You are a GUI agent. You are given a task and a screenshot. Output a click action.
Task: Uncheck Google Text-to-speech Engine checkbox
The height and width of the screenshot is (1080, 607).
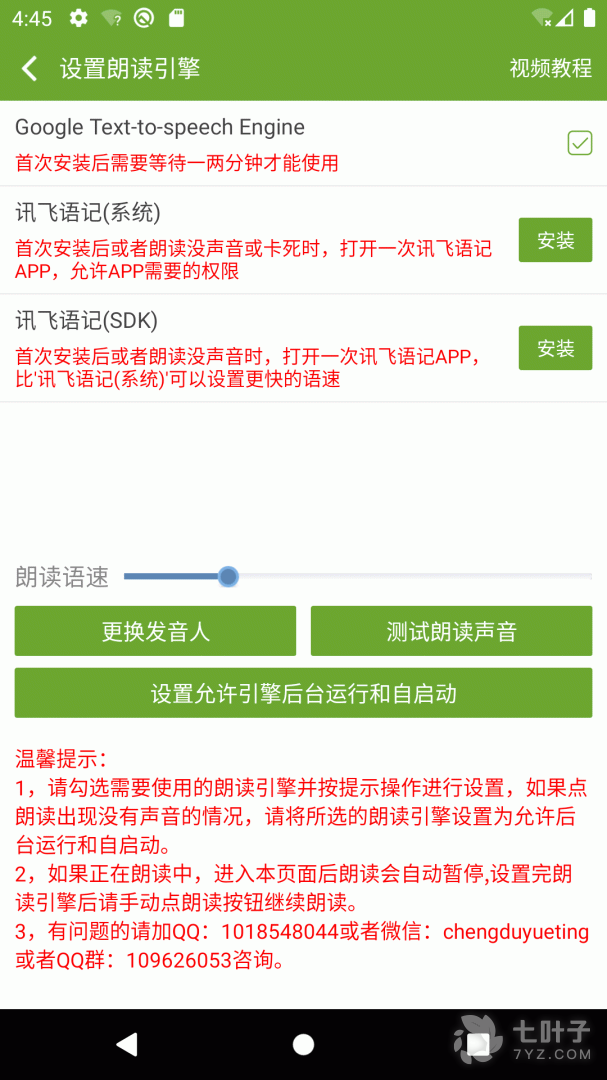coord(580,143)
